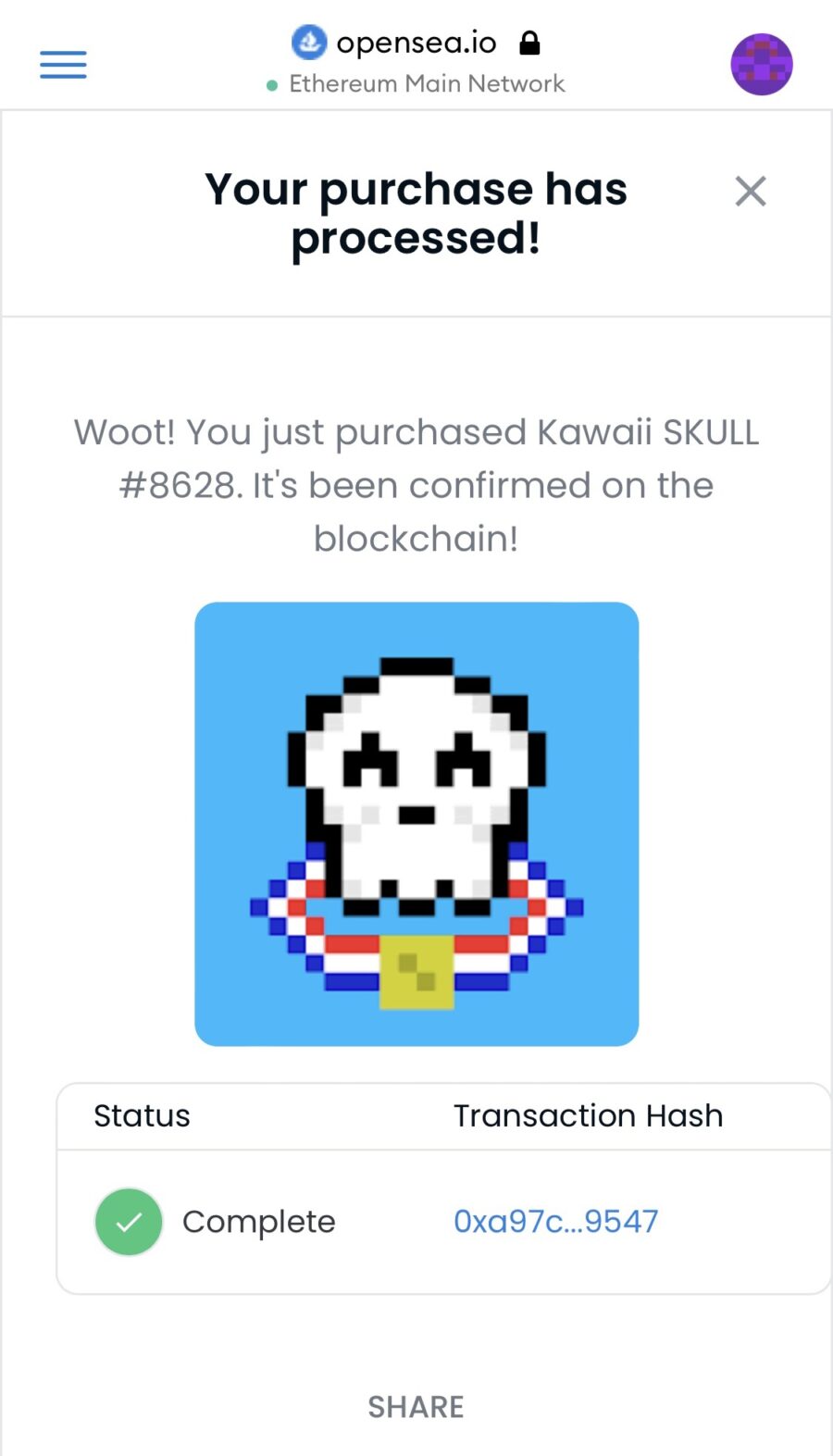Open the hamburger menu
Screen dimensions: 833x1456
(x=63, y=65)
